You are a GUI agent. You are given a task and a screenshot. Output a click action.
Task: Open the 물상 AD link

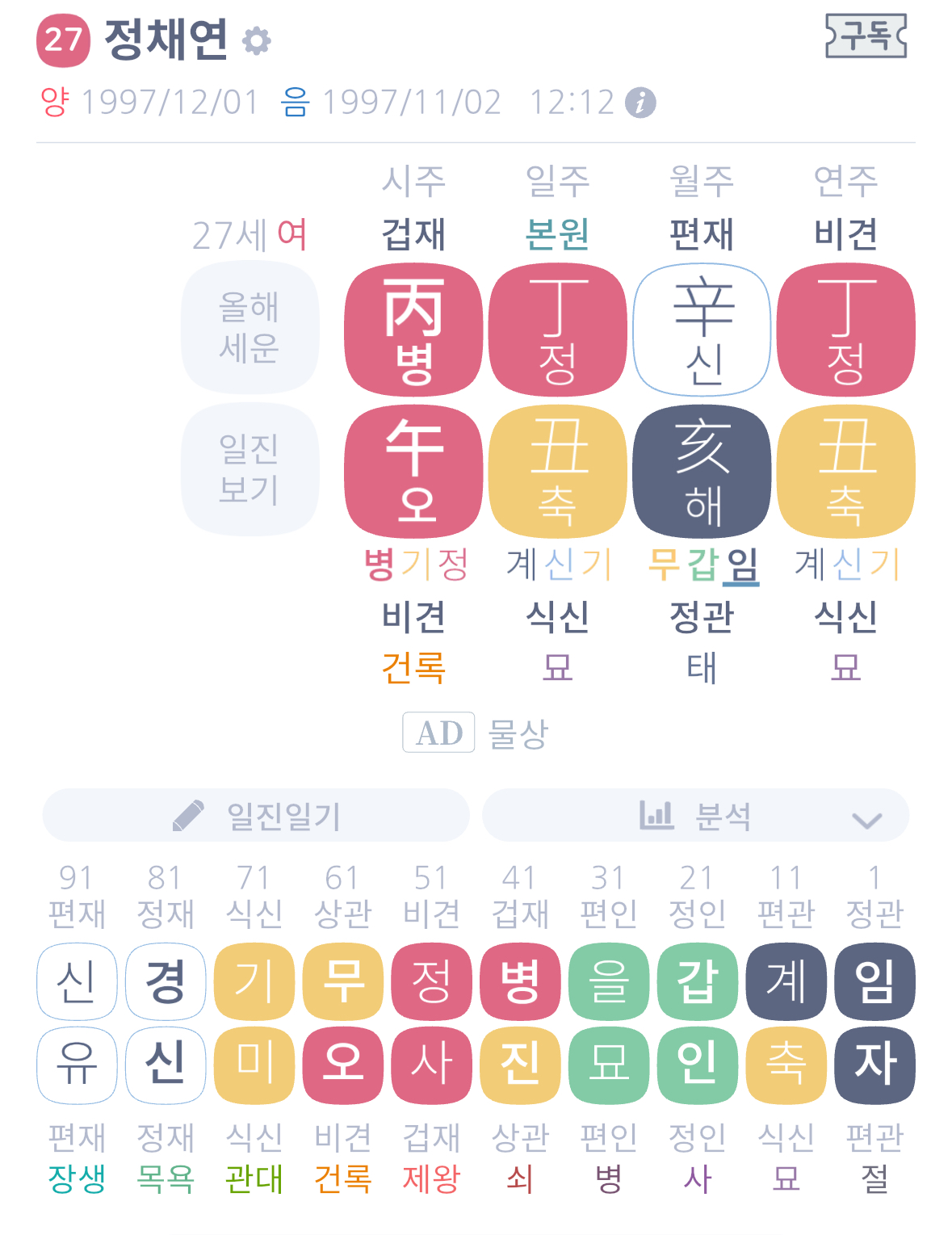point(476,733)
